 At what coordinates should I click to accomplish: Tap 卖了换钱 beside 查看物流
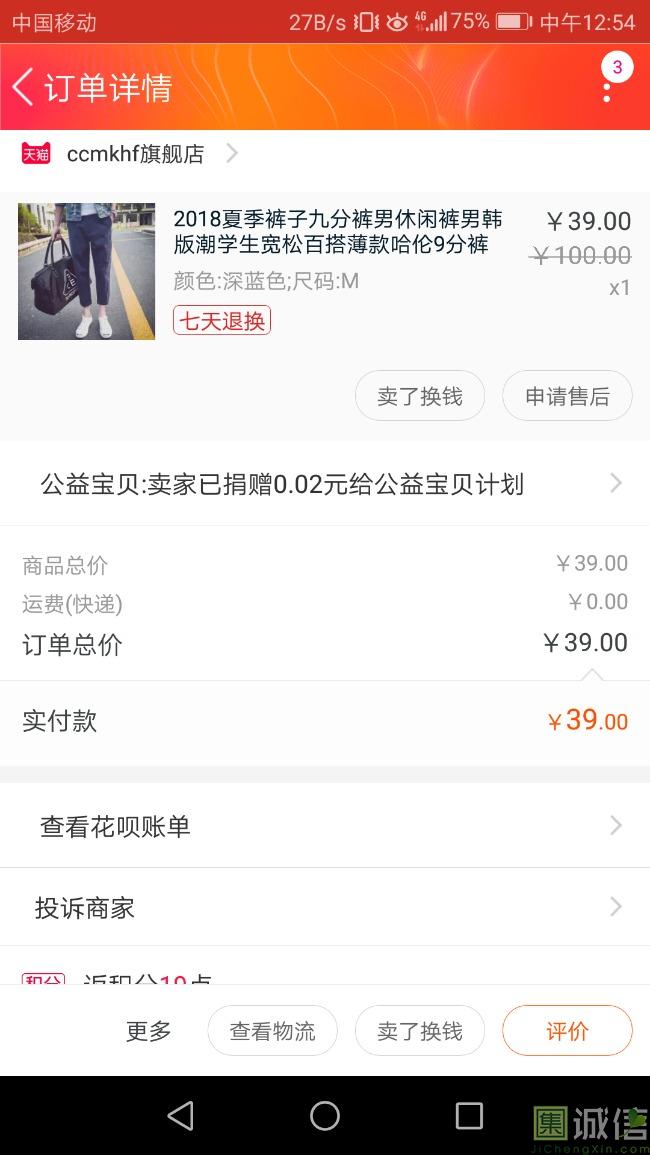click(420, 1031)
